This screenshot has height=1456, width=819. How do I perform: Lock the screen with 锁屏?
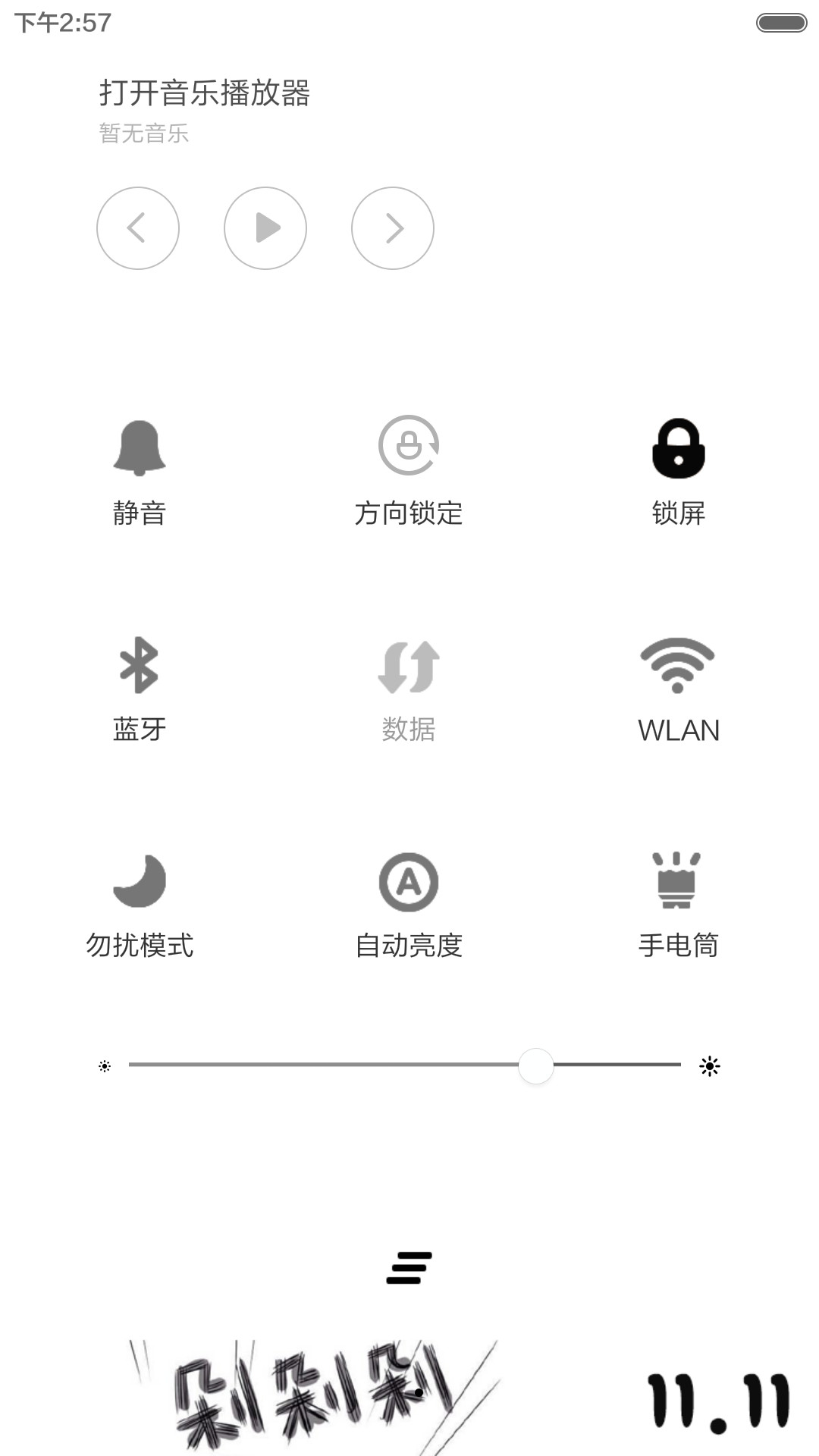click(x=679, y=471)
